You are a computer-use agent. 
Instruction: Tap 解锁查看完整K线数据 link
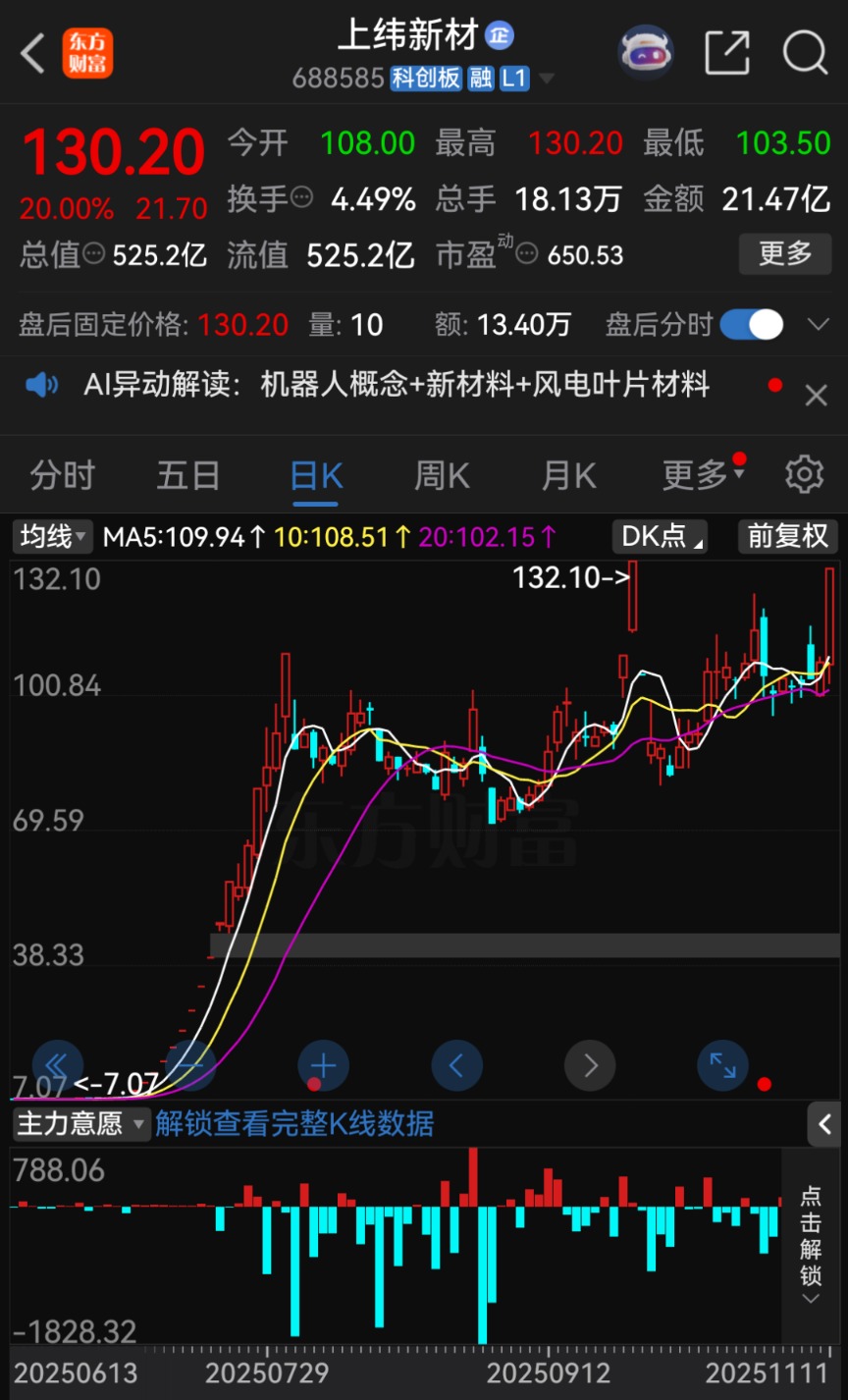(294, 1123)
